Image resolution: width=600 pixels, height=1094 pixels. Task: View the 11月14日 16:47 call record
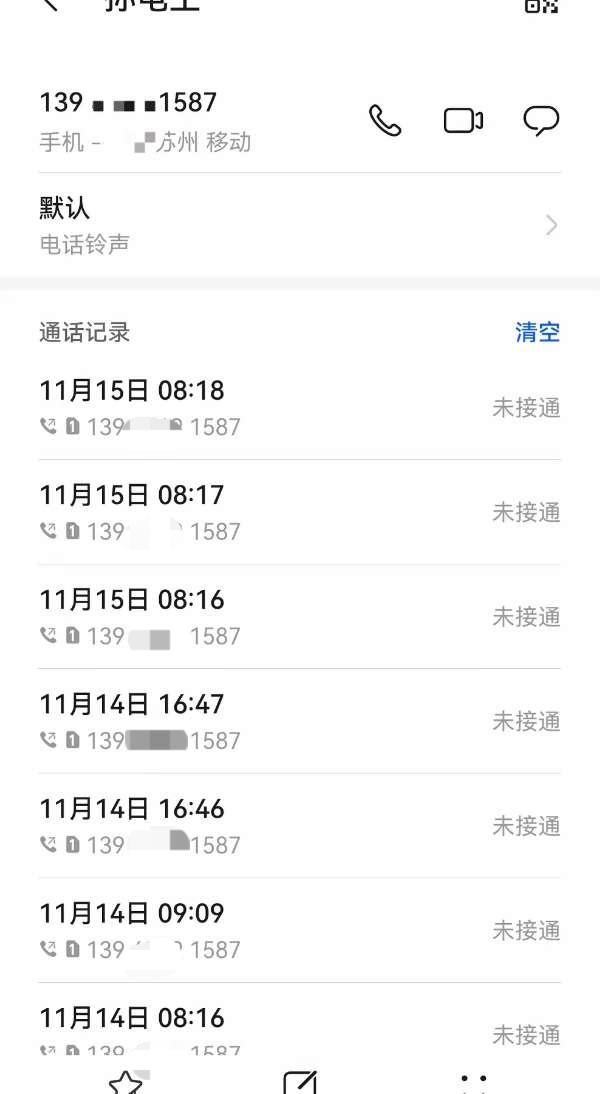click(299, 721)
